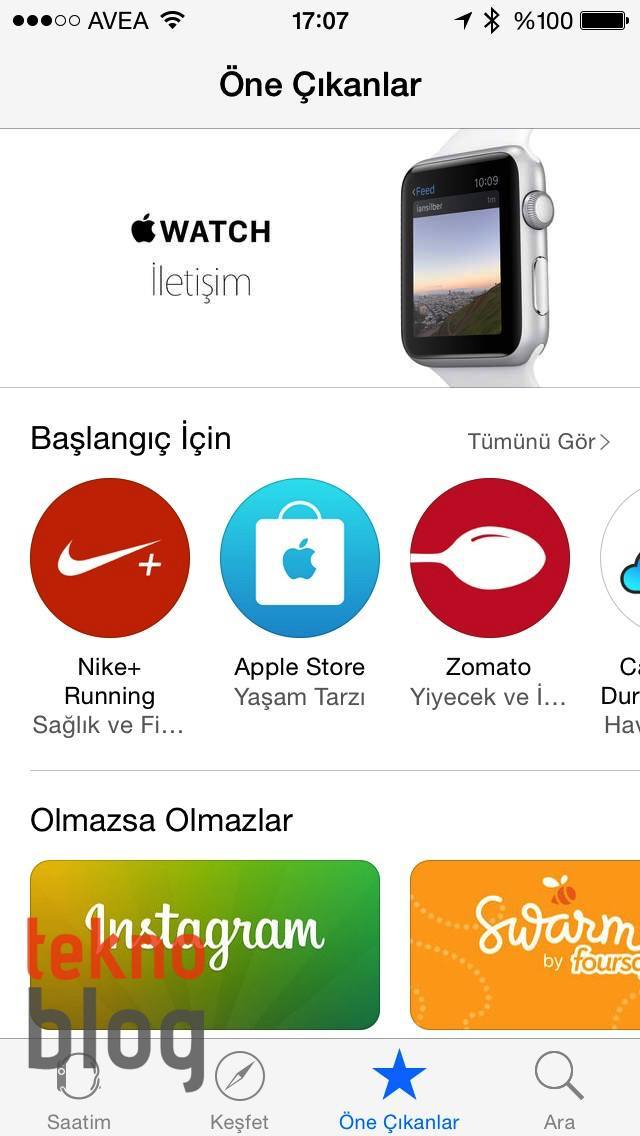Open the Nike+ Running app

tap(110, 558)
